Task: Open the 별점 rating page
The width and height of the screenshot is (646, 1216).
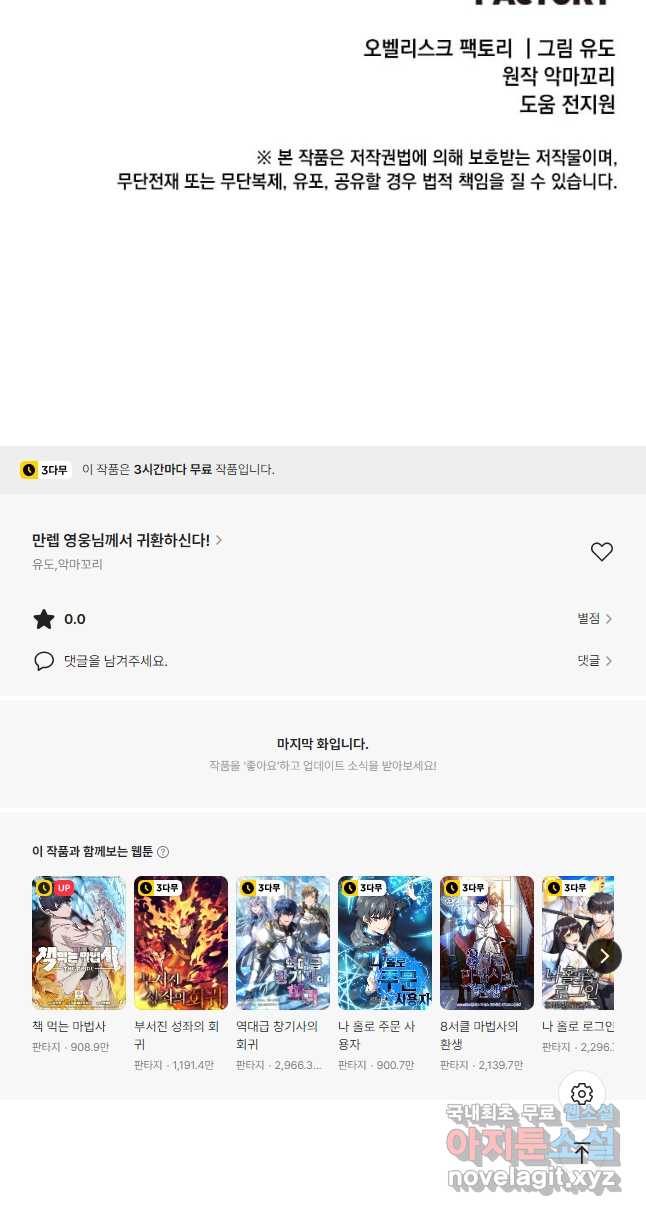Action: click(x=594, y=619)
